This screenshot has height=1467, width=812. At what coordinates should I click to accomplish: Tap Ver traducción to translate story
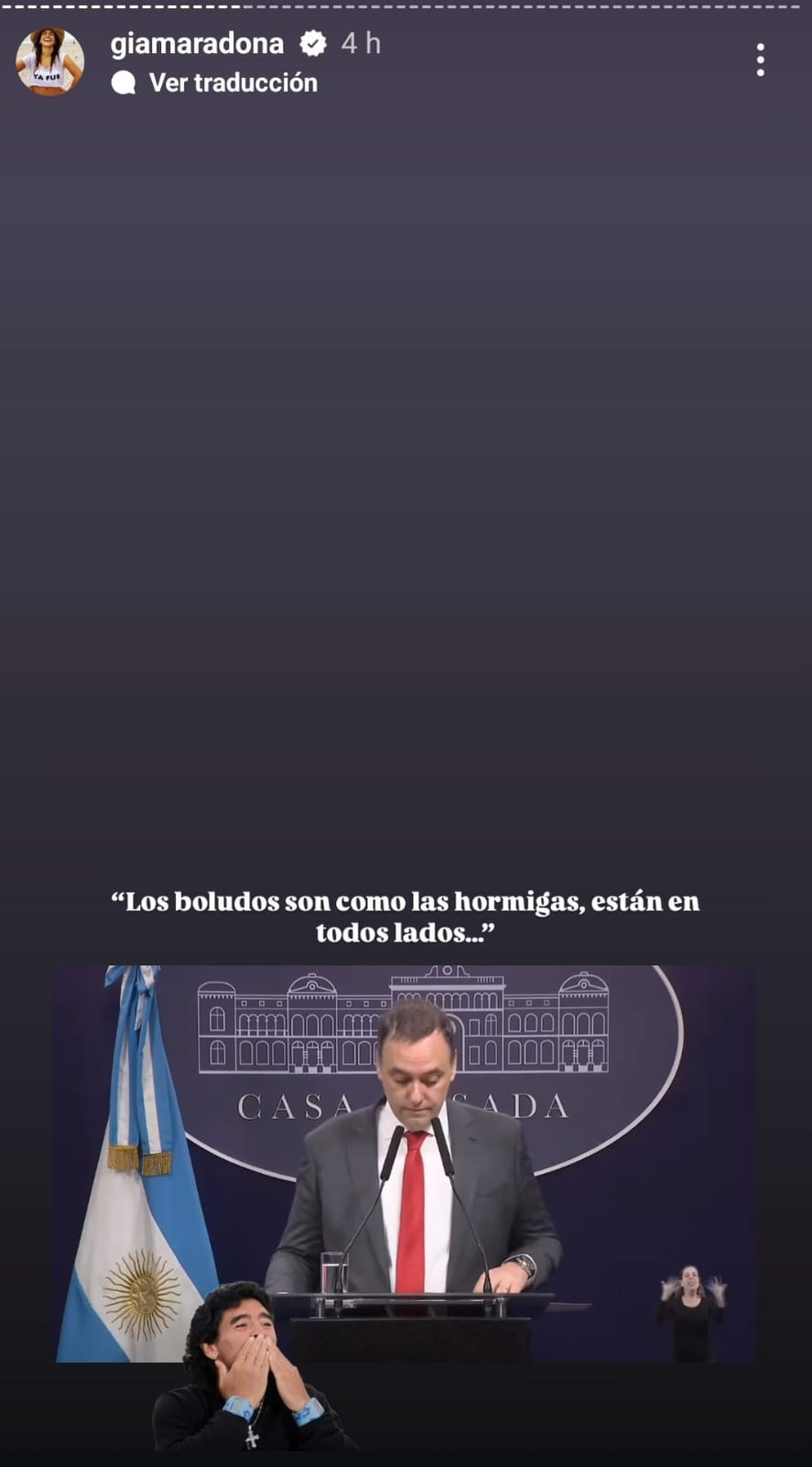232,83
